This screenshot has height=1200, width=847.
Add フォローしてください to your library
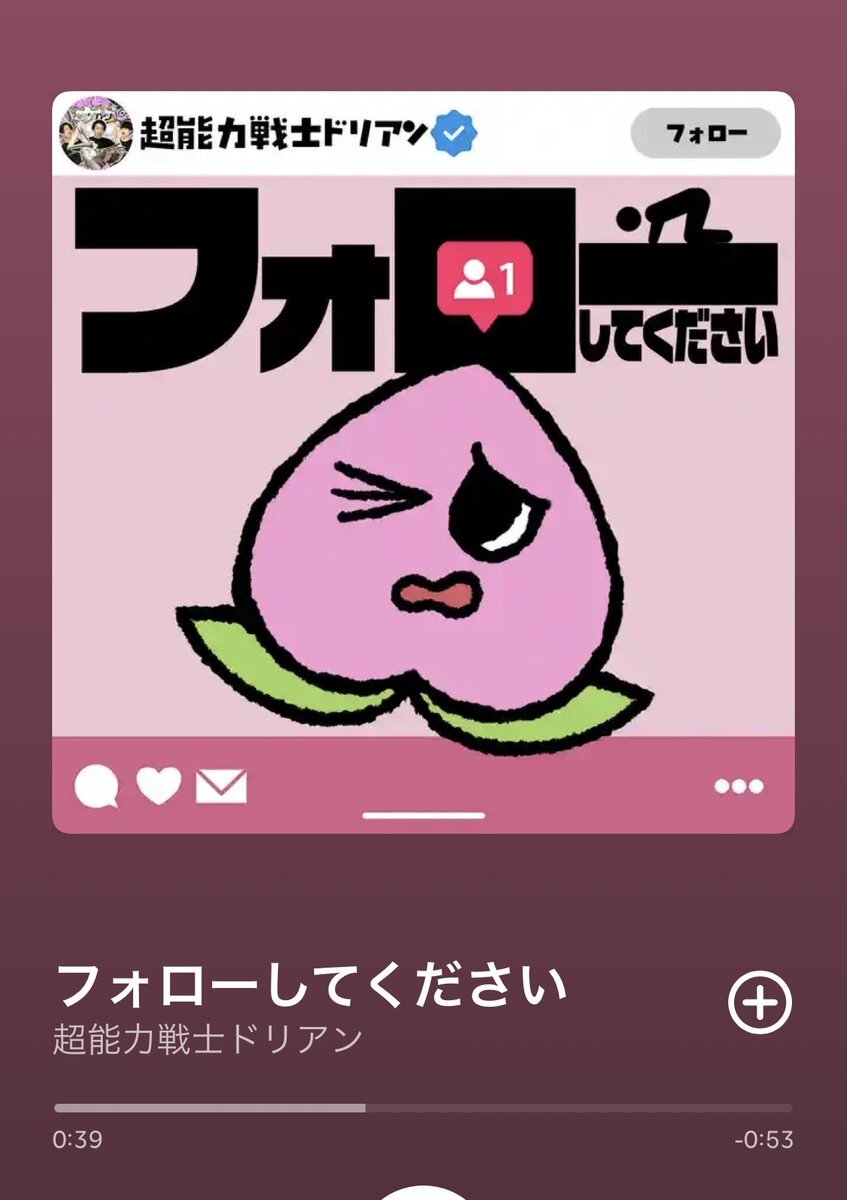pos(759,1003)
